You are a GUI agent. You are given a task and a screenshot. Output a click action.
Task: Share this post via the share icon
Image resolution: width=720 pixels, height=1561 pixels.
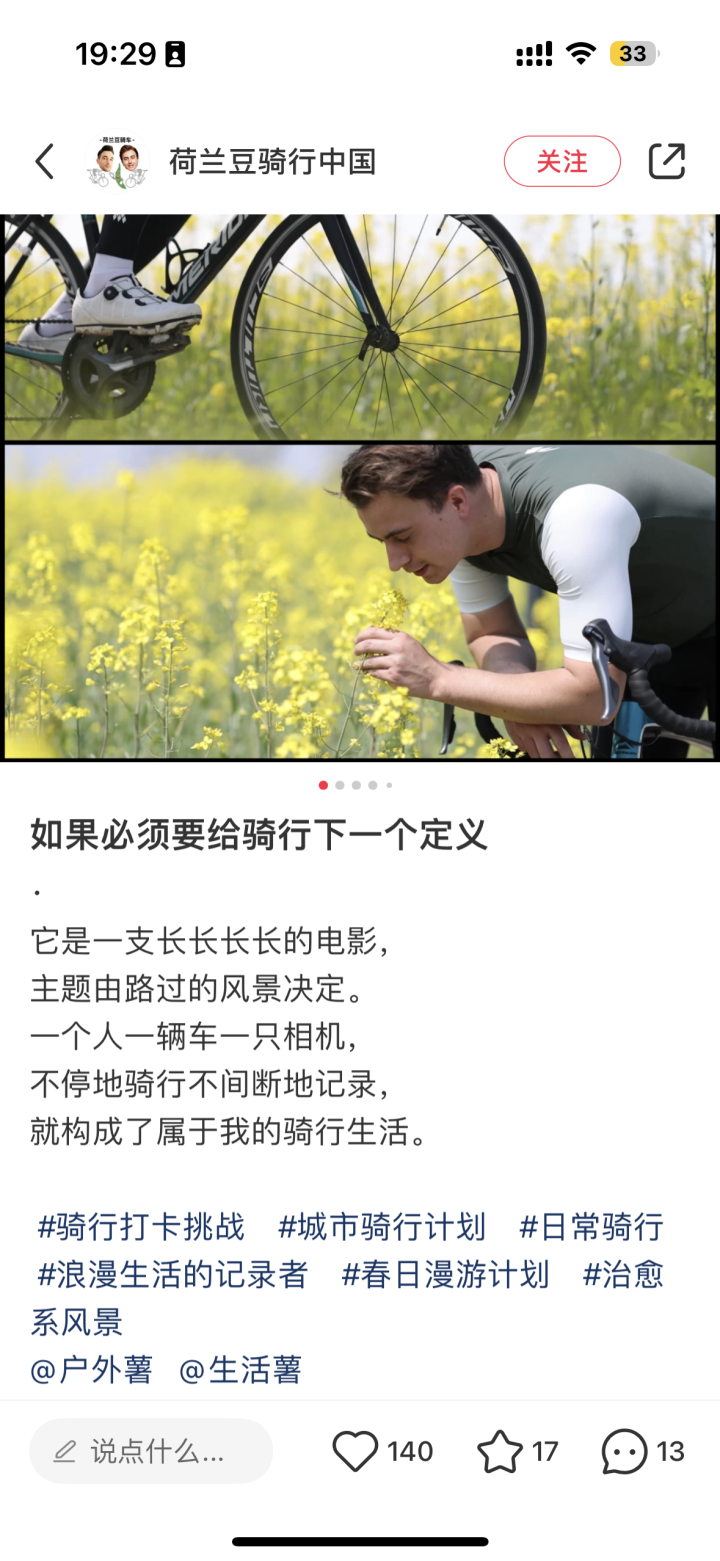(667, 161)
